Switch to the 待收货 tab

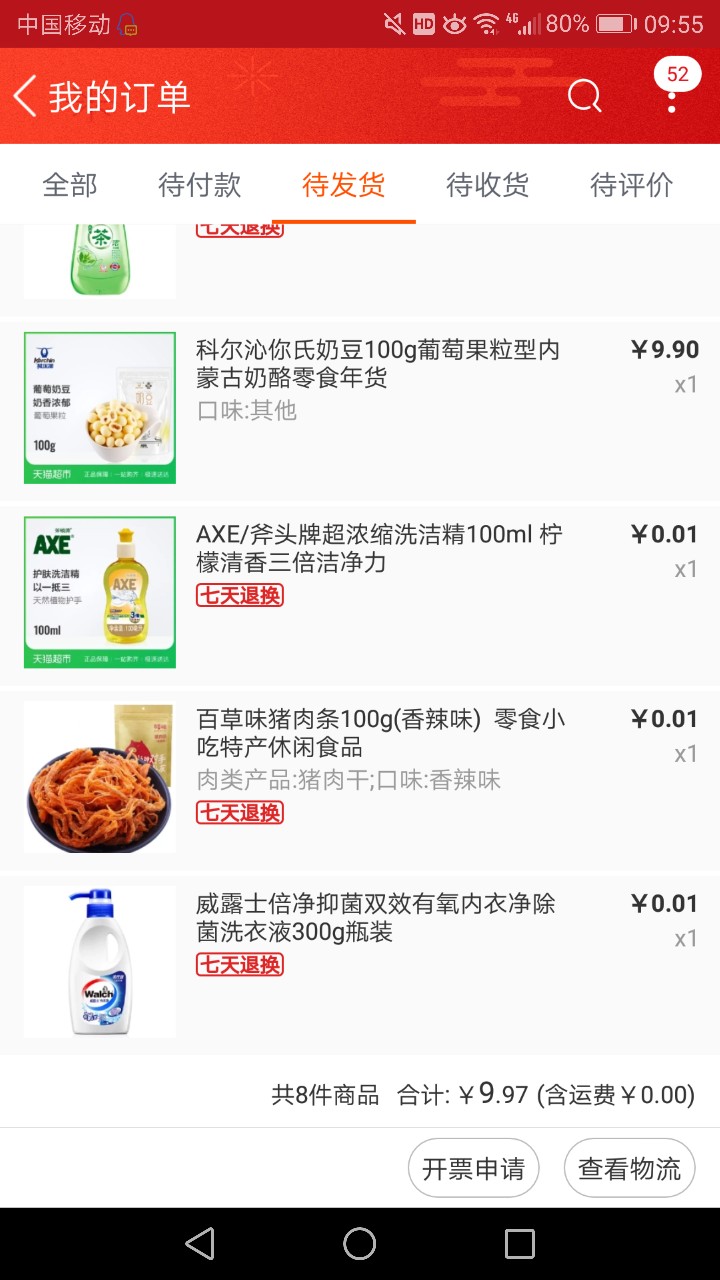coord(488,185)
